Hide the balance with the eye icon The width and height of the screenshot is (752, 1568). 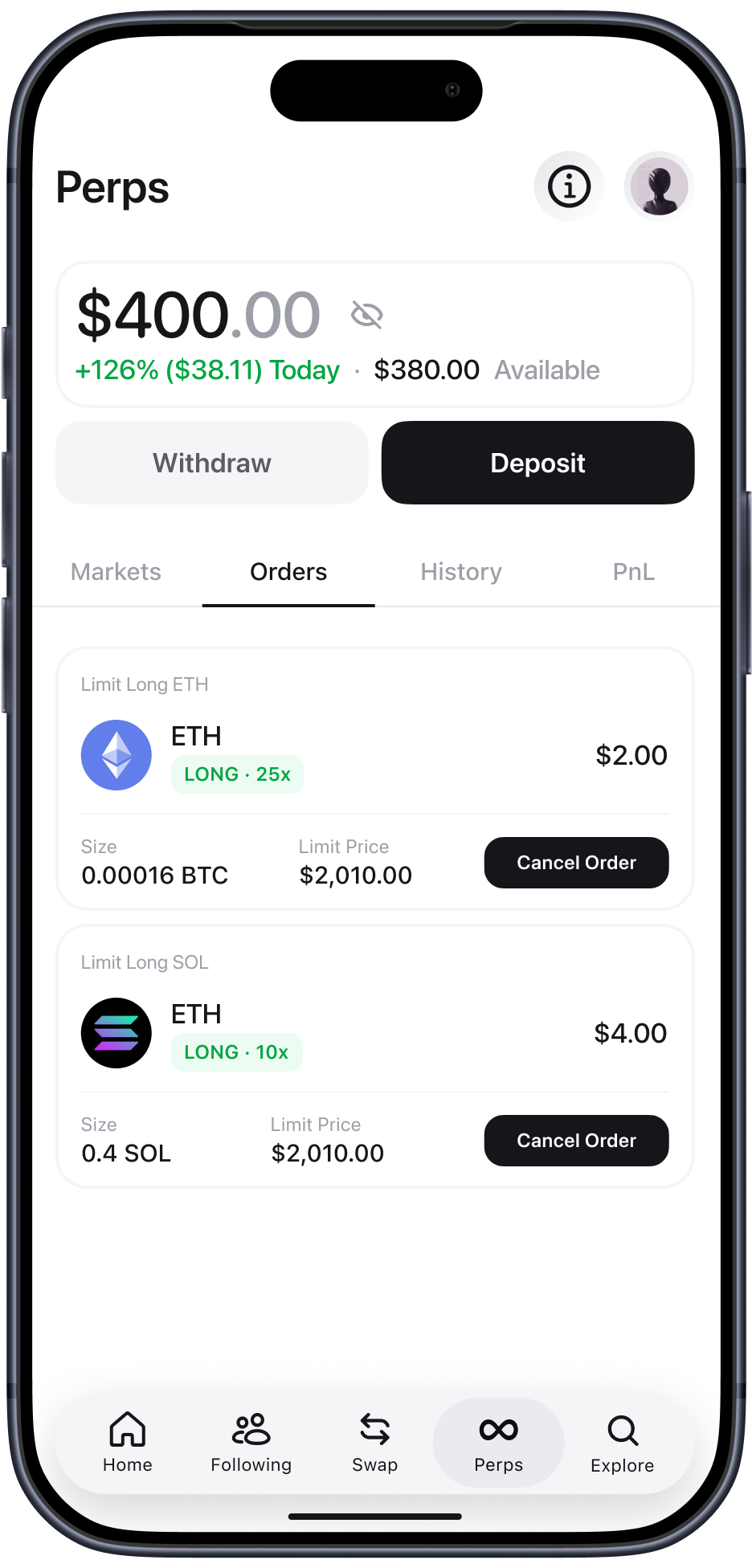(x=367, y=315)
